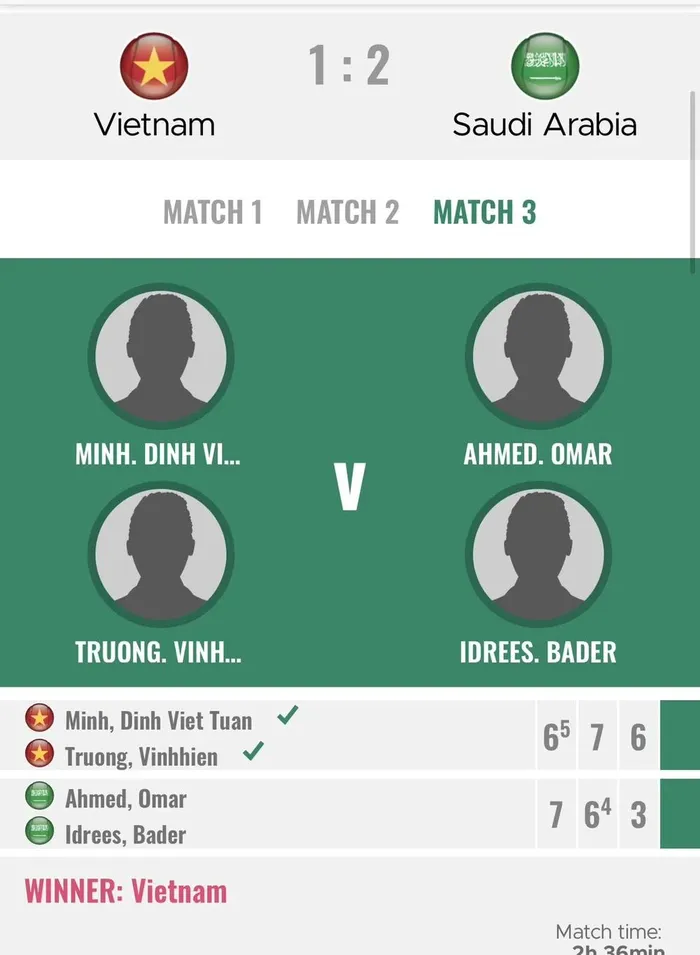
Task: View Idrees Bader's player profile
Action: [538, 555]
